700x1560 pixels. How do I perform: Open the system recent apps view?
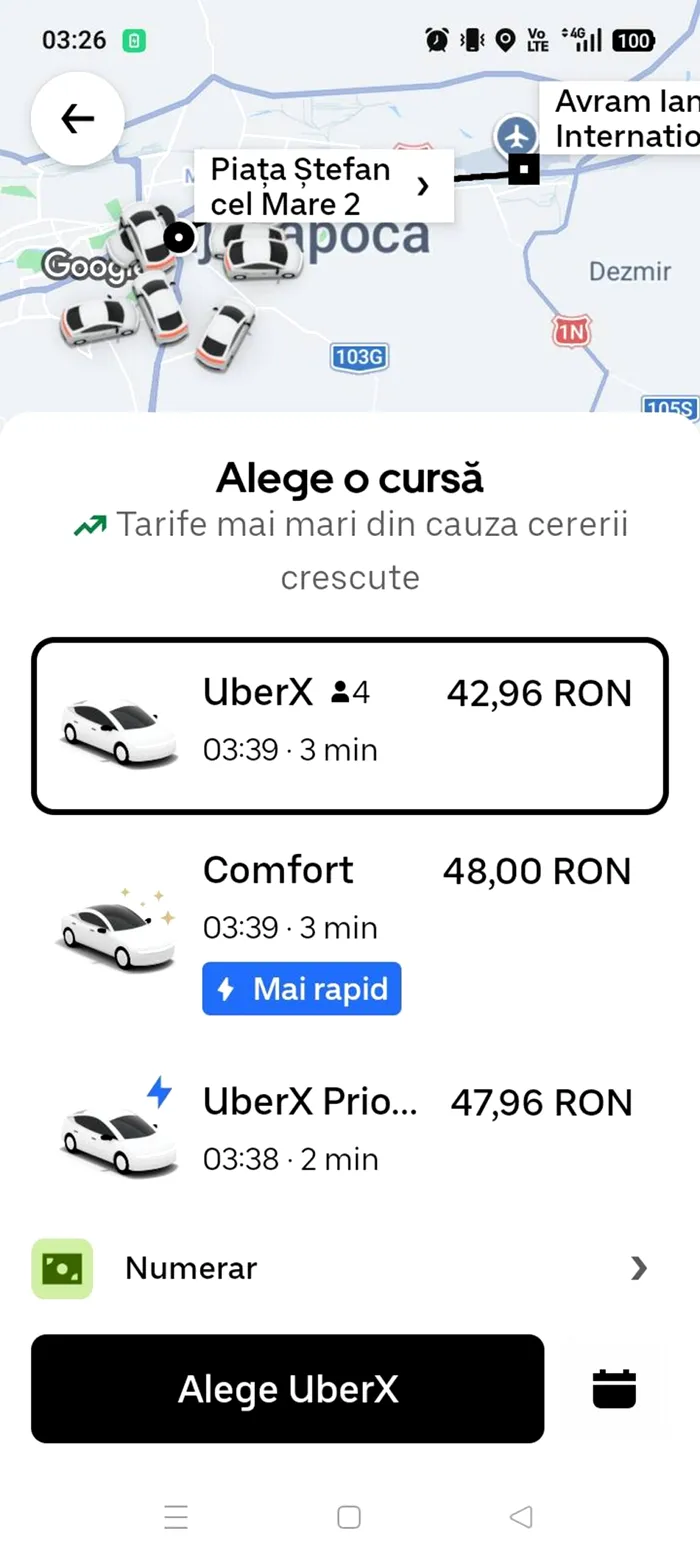(176, 1517)
